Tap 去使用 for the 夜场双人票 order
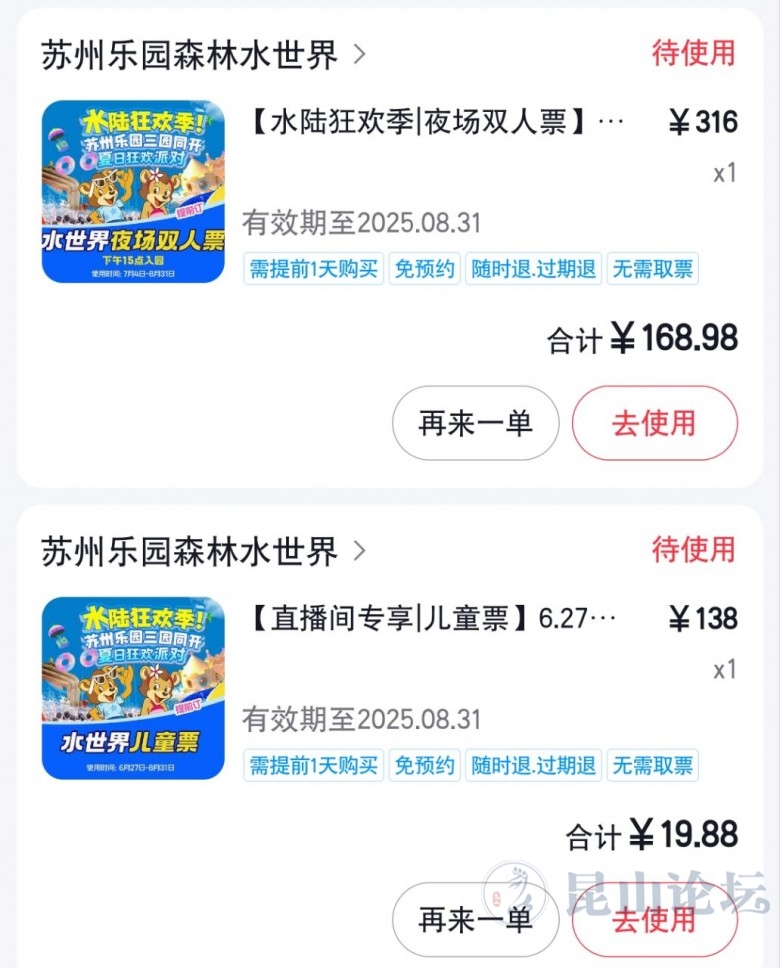Image resolution: width=780 pixels, height=968 pixels. click(x=654, y=423)
